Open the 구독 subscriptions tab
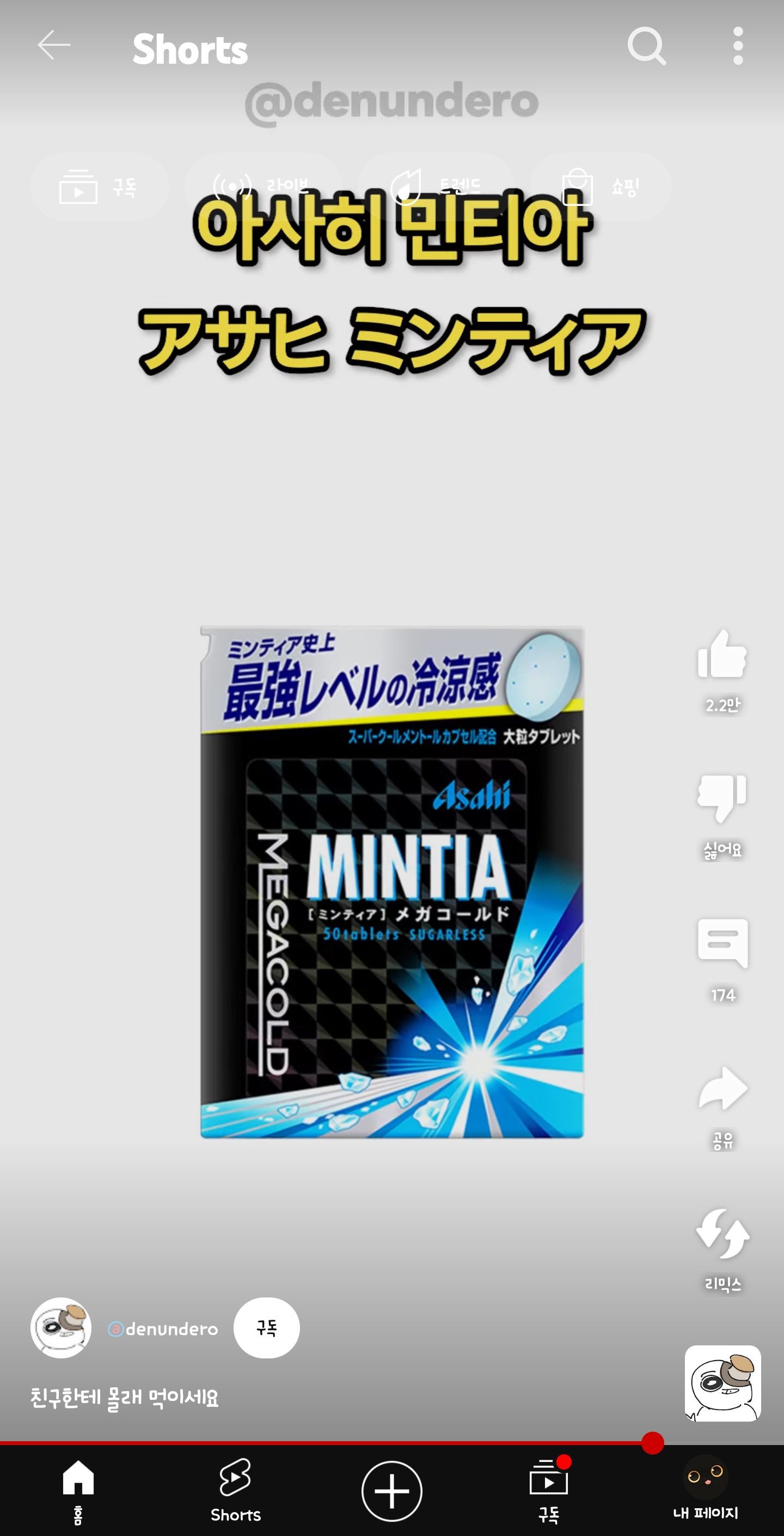784x1536 pixels. (548, 1489)
